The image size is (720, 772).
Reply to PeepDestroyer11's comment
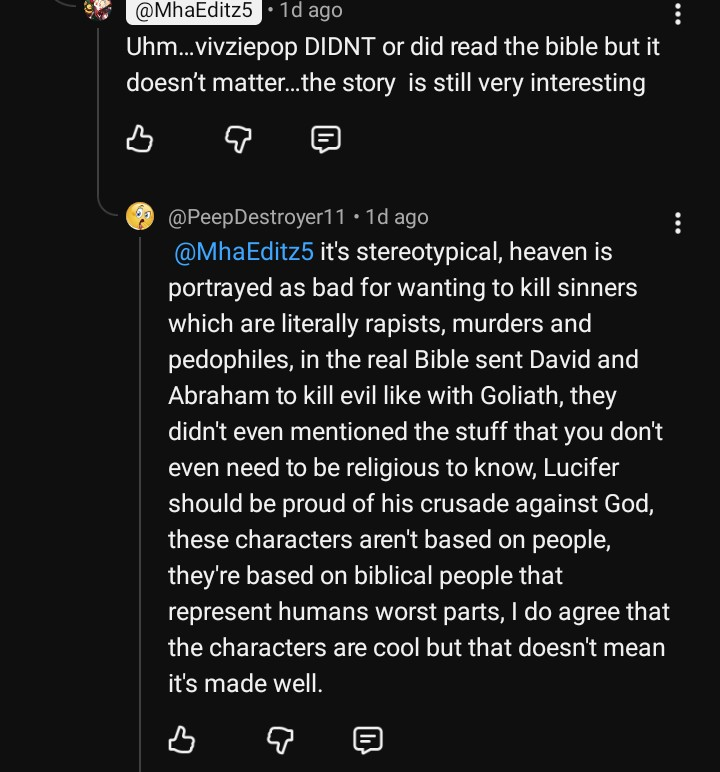point(368,739)
